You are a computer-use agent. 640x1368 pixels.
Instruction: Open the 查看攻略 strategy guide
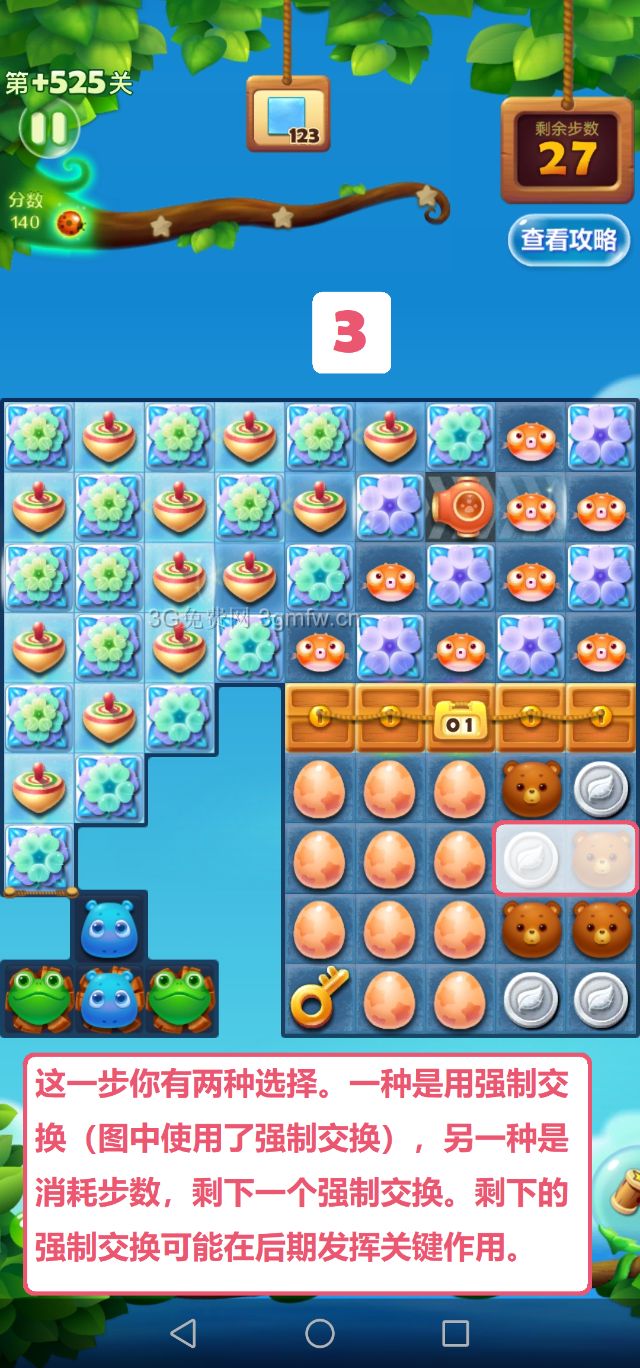pos(568,240)
